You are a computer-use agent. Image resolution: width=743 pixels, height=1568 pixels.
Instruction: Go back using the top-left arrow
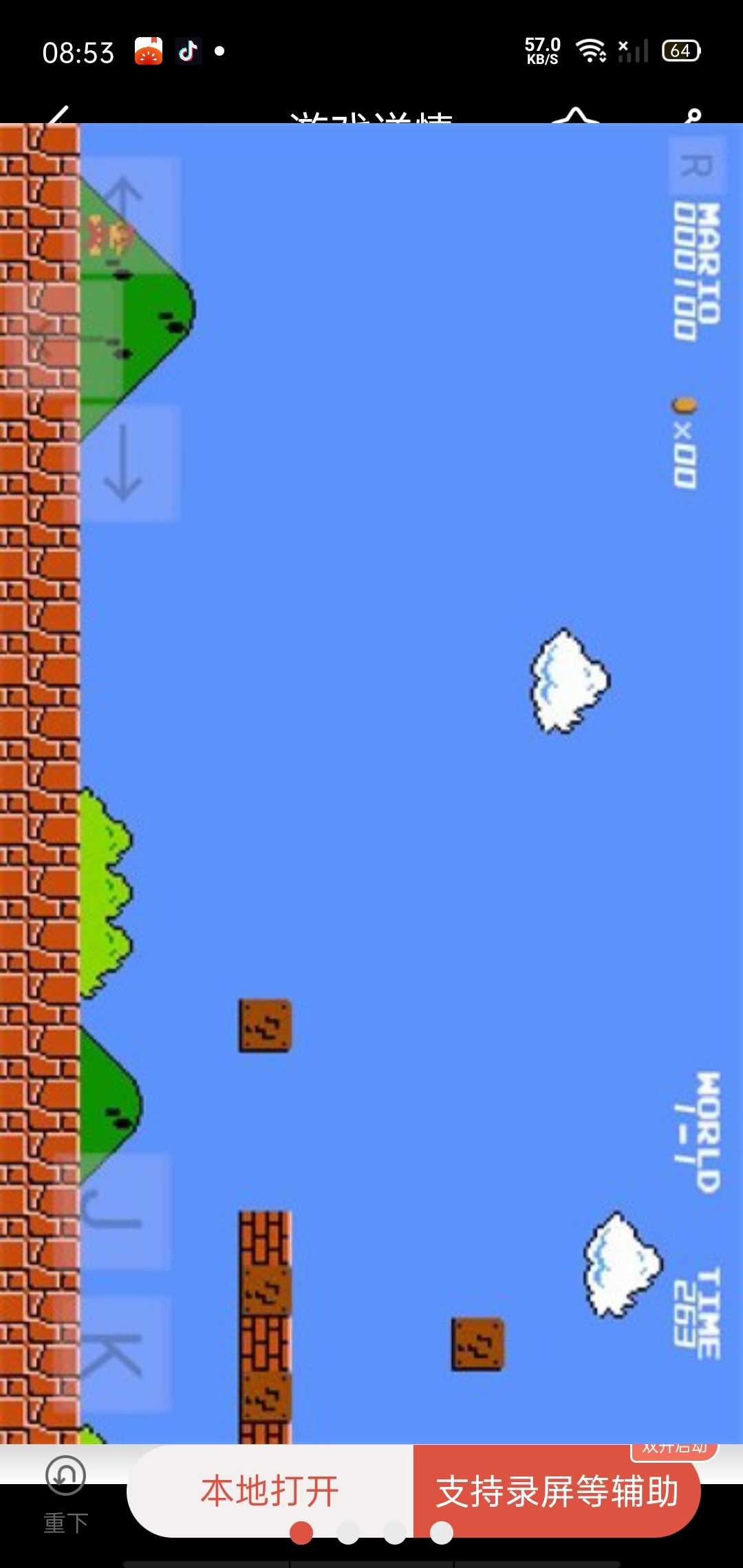pyautogui.click(x=60, y=116)
